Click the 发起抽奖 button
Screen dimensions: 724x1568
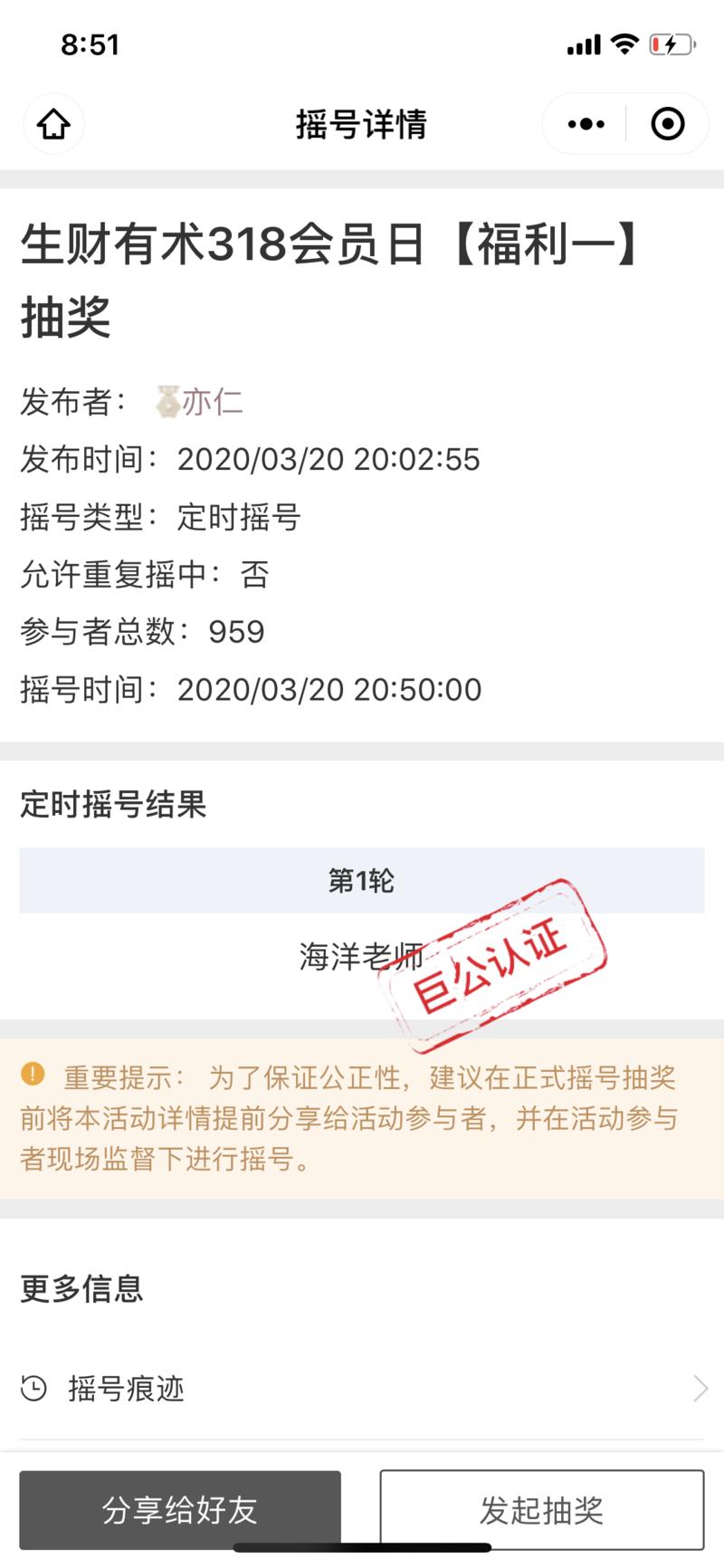click(x=541, y=1510)
